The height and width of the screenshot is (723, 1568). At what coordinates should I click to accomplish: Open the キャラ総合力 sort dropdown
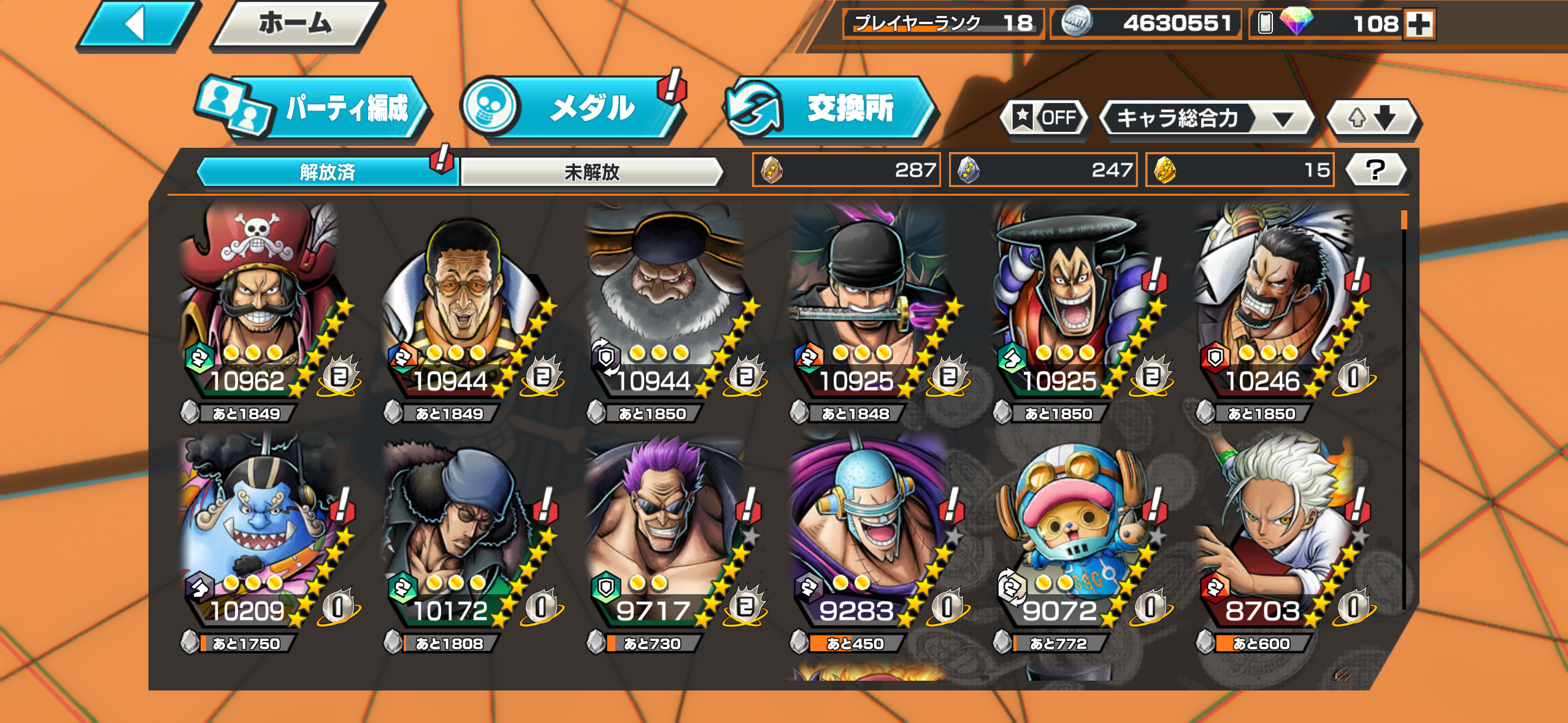1205,118
